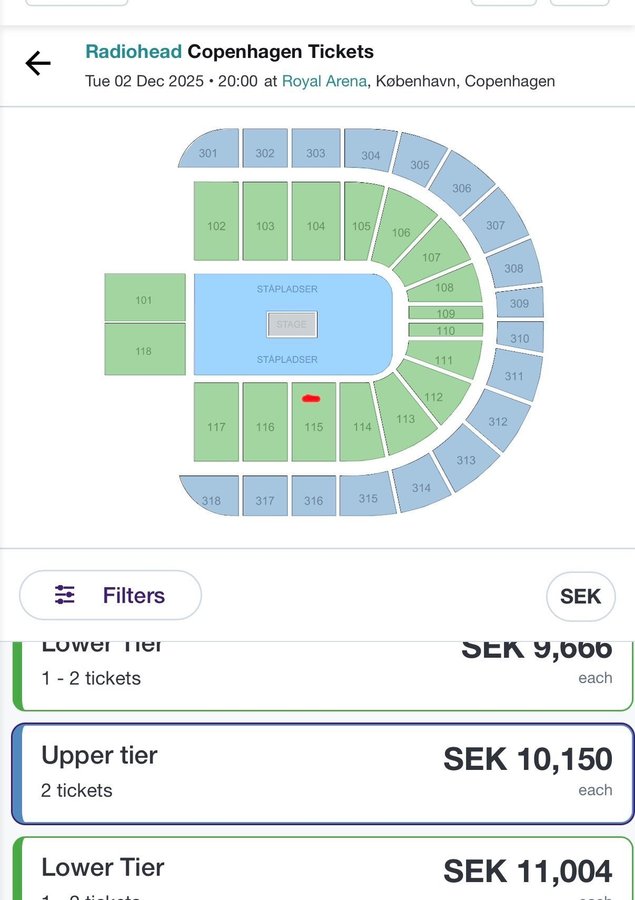Open the Radiohead artist link

pyautogui.click(x=133, y=52)
